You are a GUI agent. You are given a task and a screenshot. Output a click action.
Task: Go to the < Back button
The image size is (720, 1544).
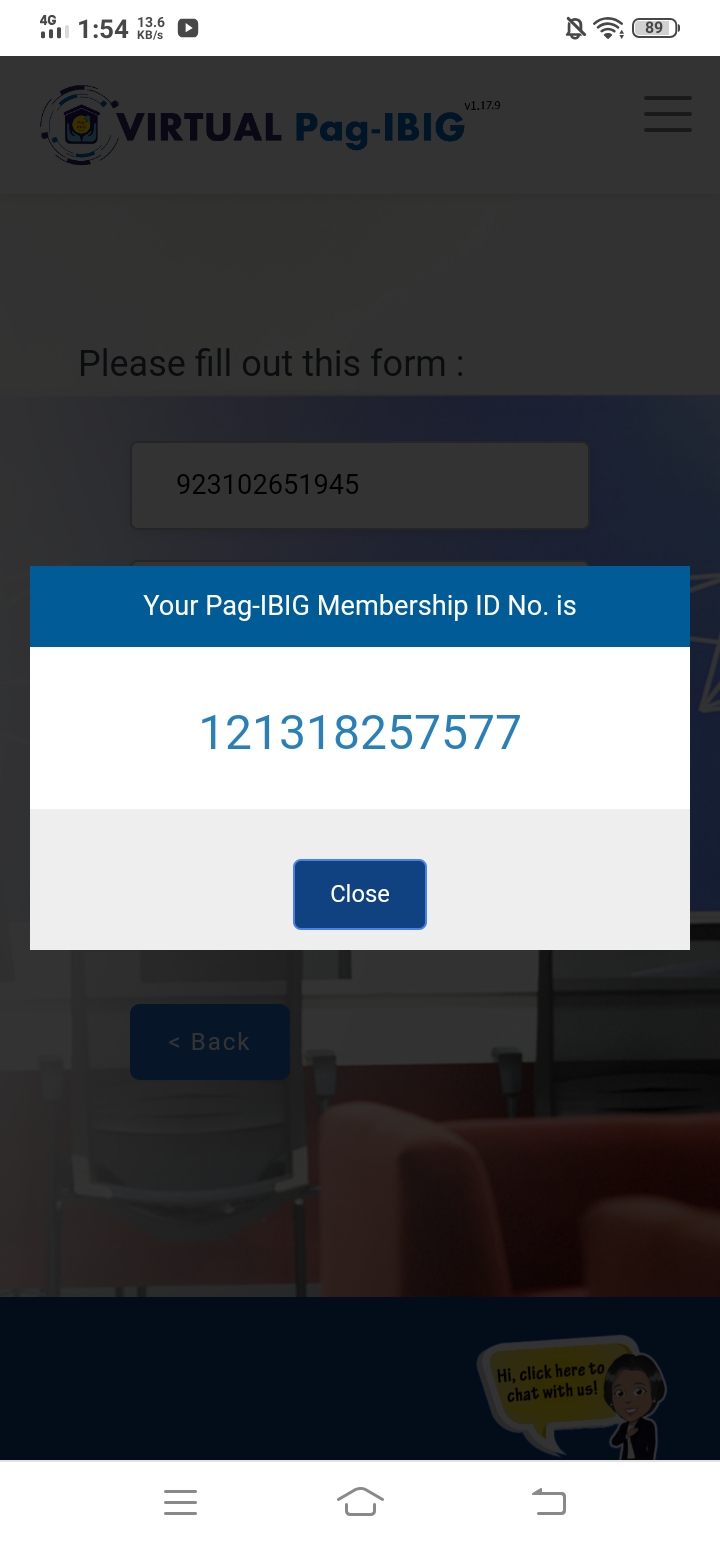pyautogui.click(x=210, y=1042)
